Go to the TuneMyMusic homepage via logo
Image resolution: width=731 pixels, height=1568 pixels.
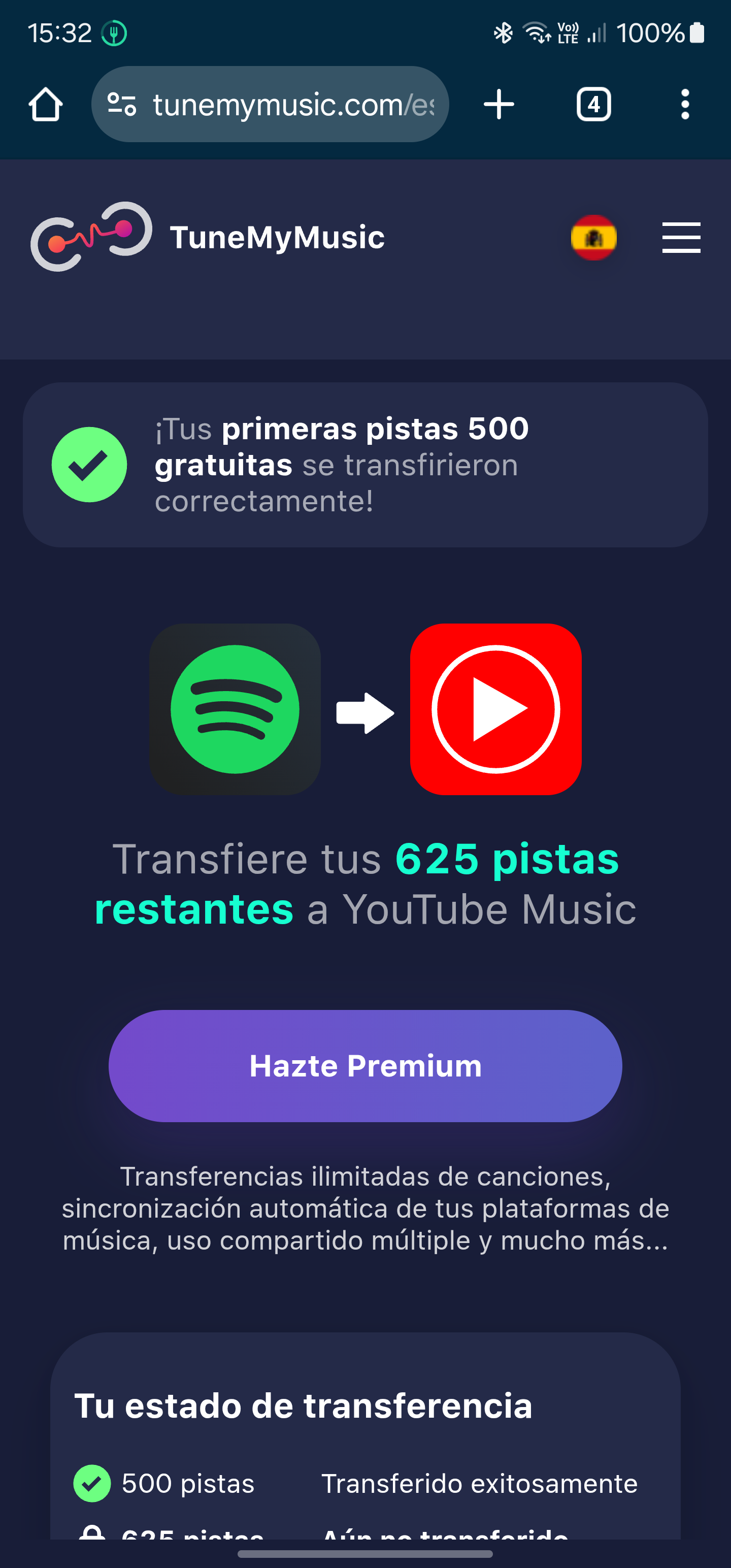[207, 237]
